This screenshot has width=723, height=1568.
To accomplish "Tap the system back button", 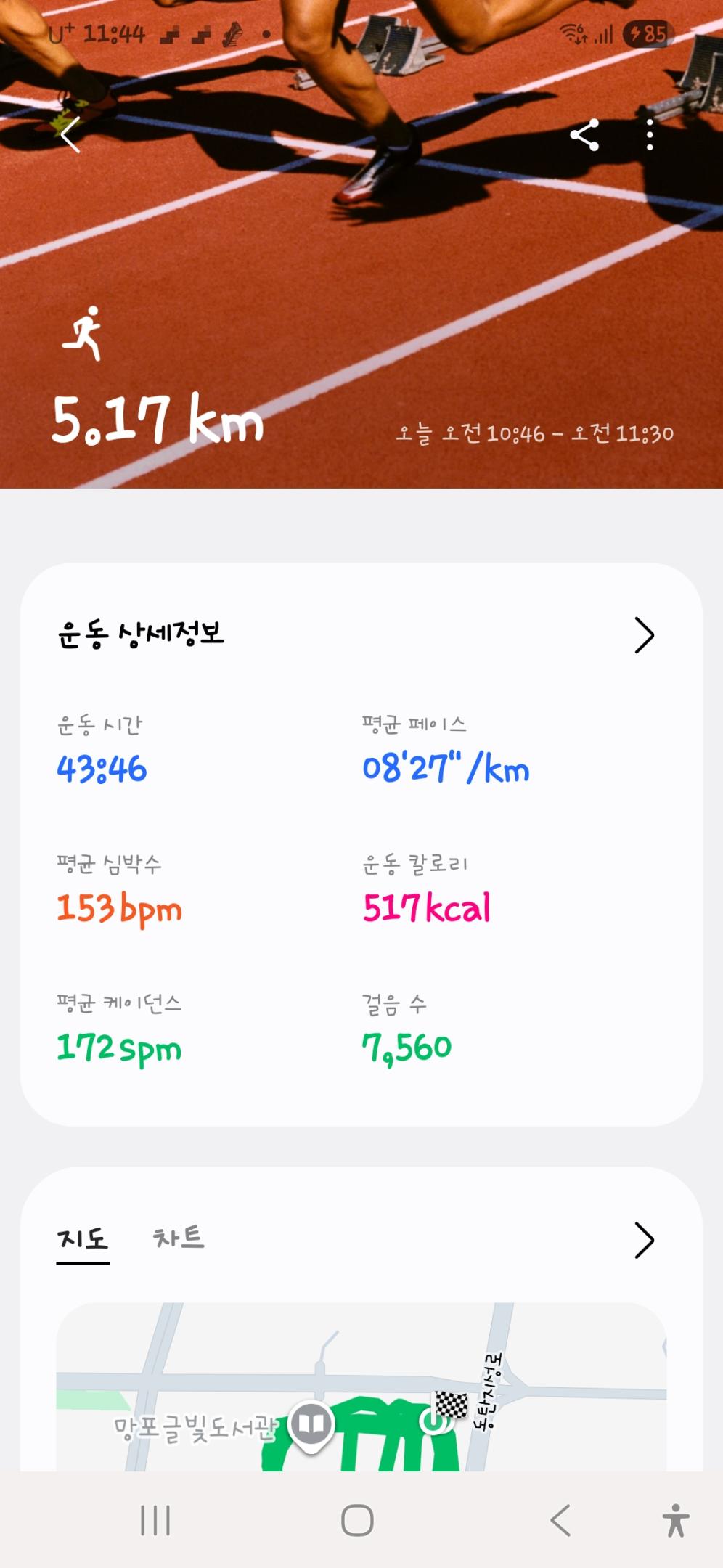I will point(560,1520).
